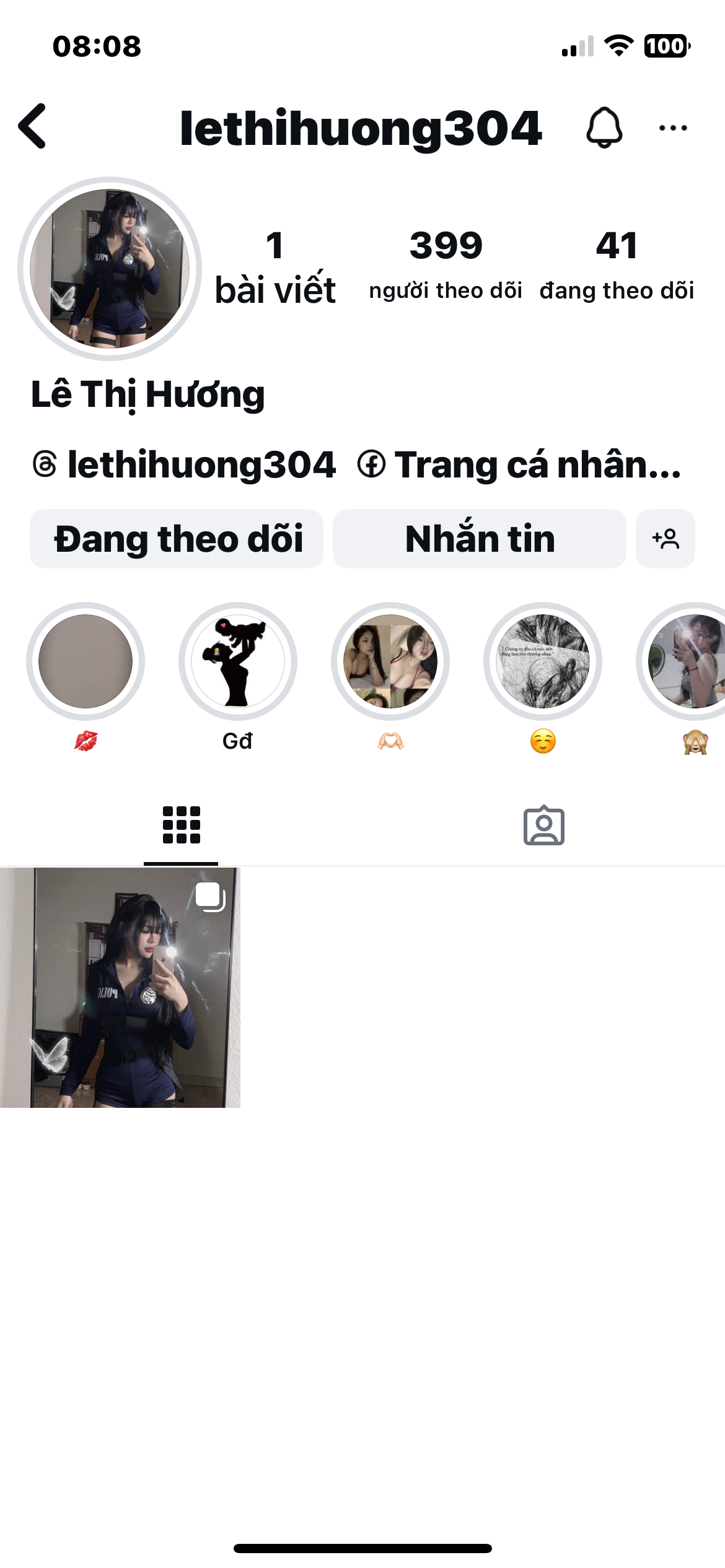Screen dimensions: 725x1568
Task: Show suggested accounts with the add-person button
Action: [666, 539]
